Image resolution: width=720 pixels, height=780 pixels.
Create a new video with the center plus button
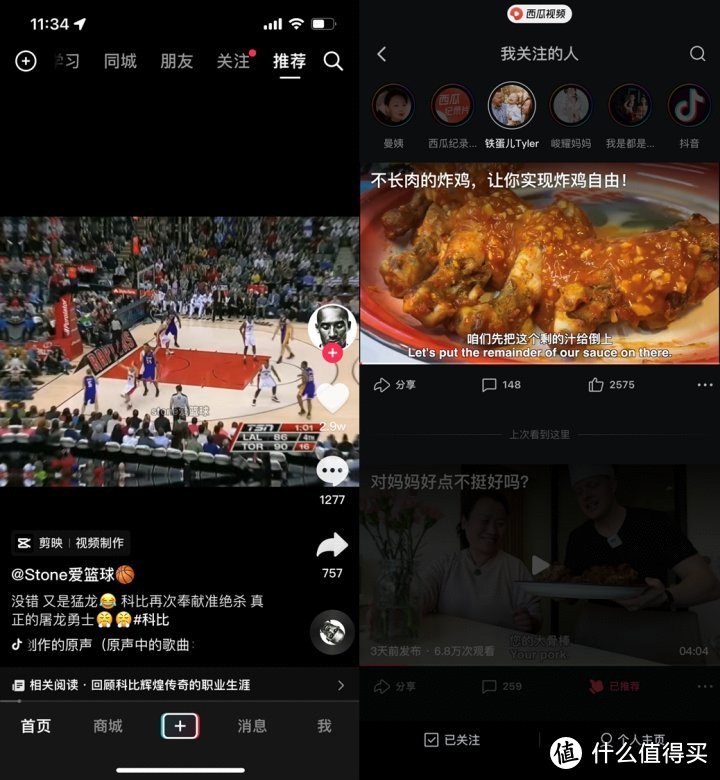point(180,726)
